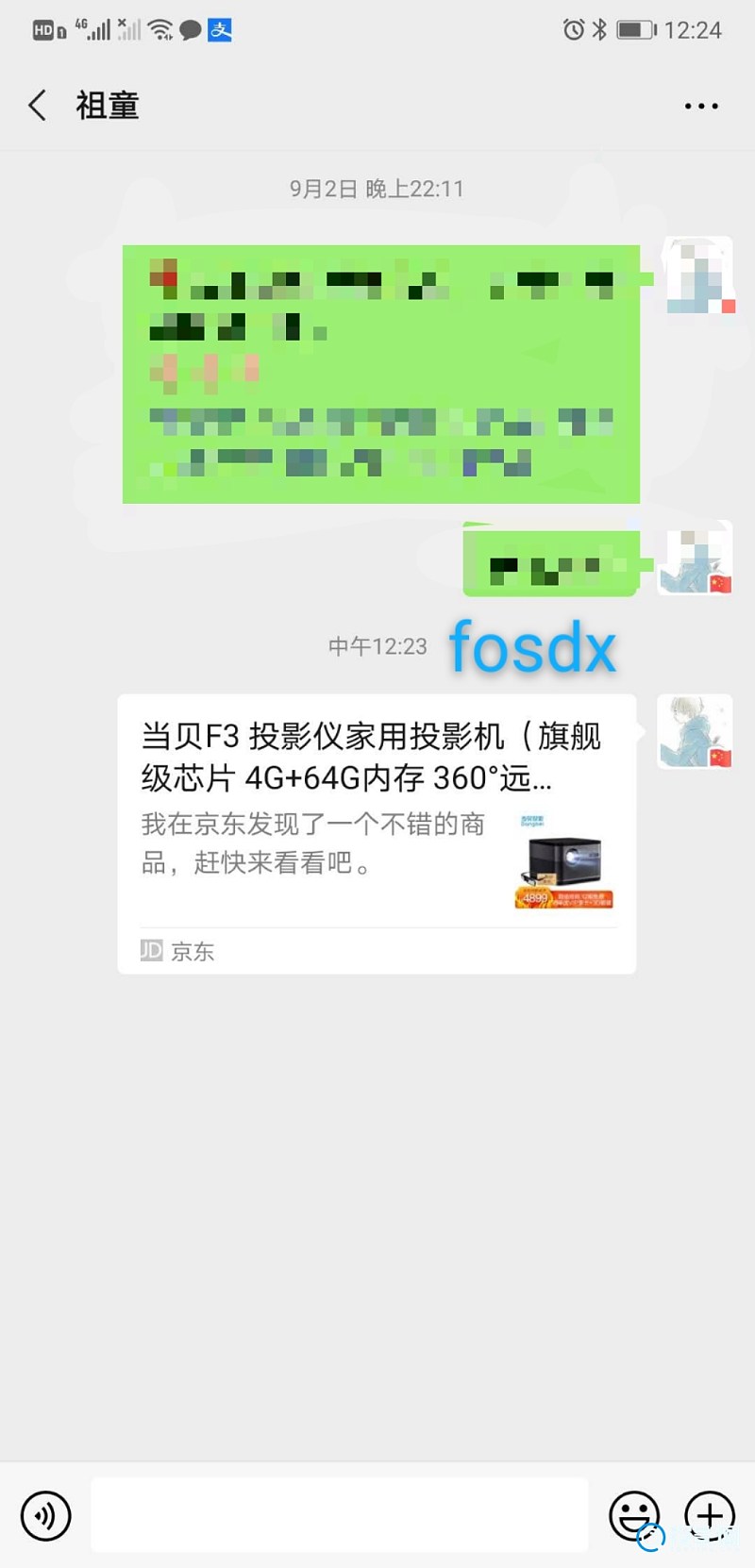The width and height of the screenshot is (755, 1568).
Task: Open the emoji sticker panel
Action: click(x=633, y=1515)
